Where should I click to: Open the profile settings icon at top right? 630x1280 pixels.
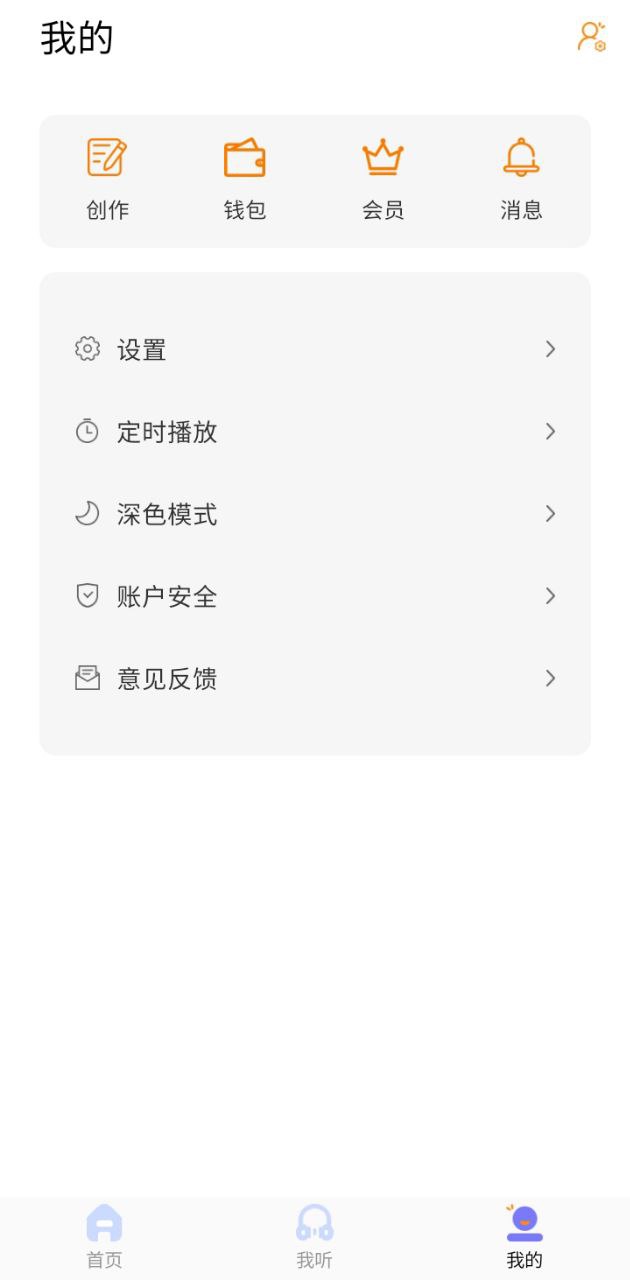click(x=591, y=37)
